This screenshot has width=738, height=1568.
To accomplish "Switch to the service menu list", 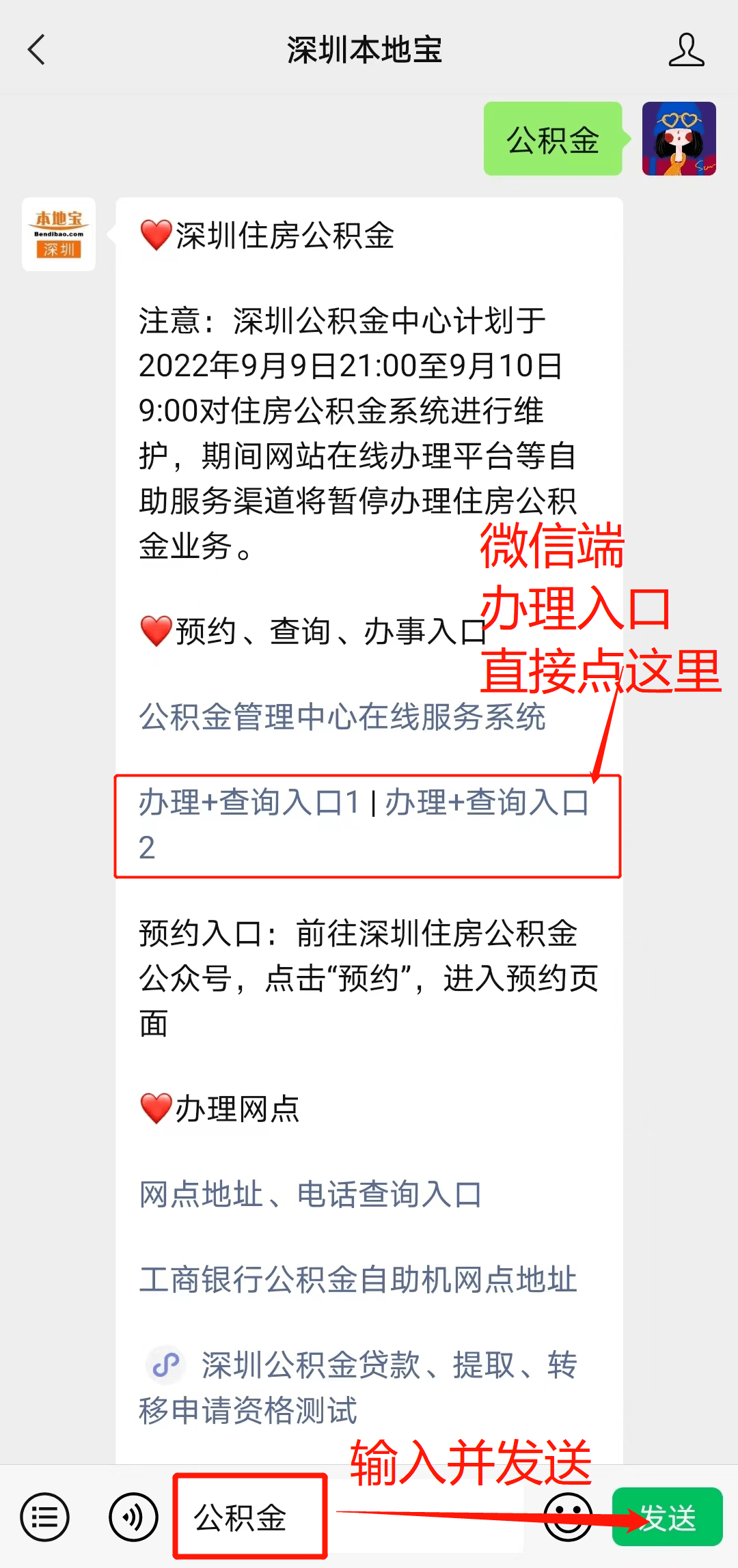I will [45, 1517].
